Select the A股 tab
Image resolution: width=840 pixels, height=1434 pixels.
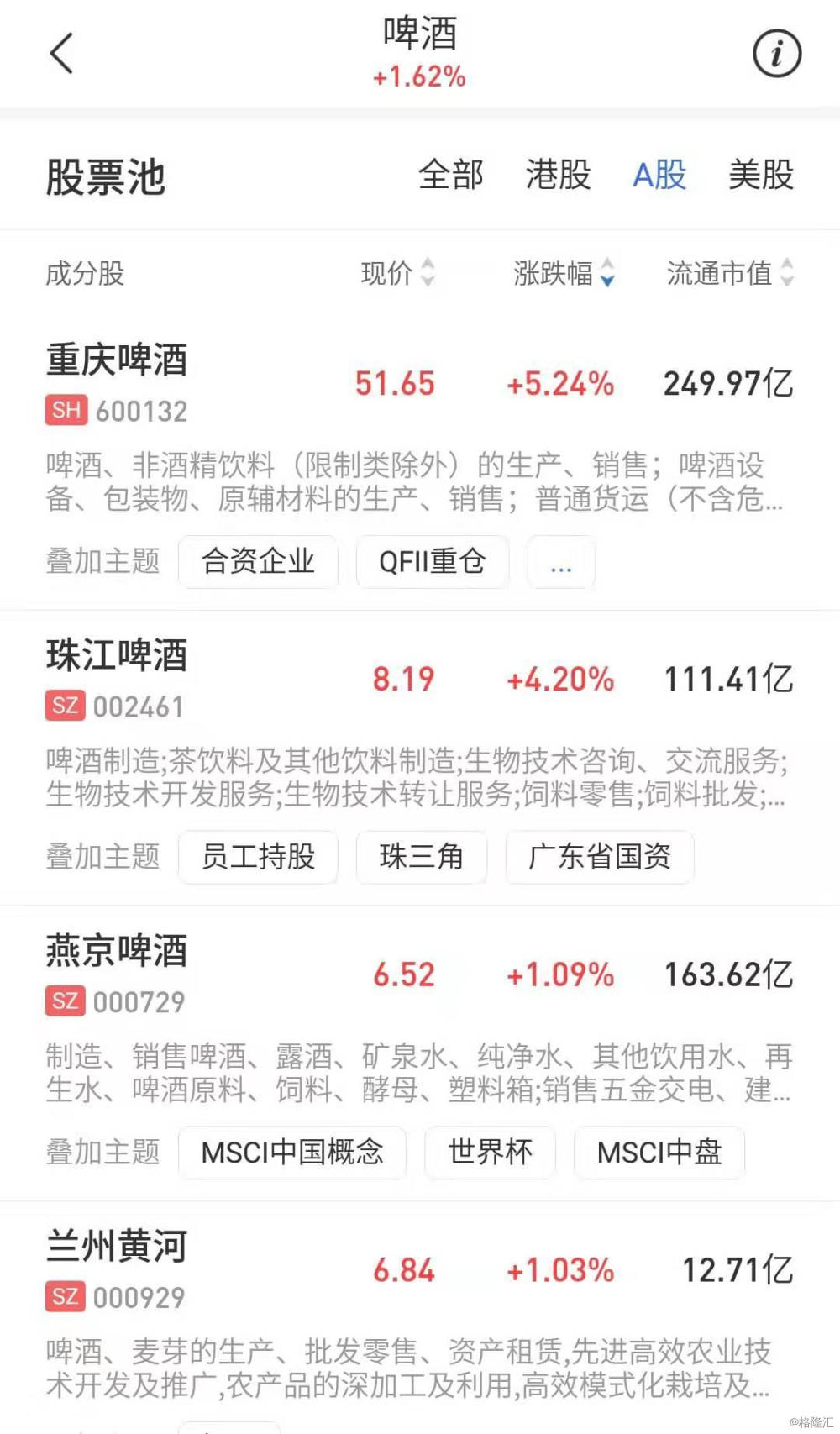pyautogui.click(x=659, y=176)
